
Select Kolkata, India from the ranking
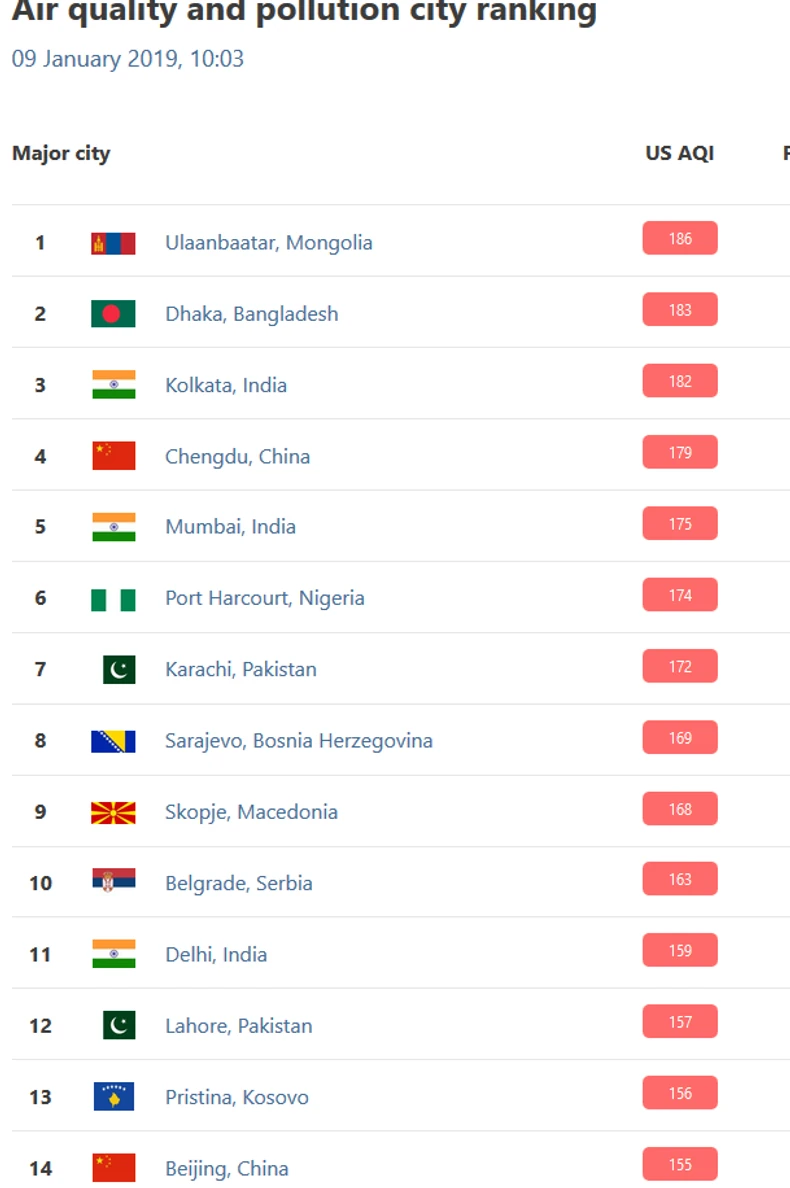226,385
